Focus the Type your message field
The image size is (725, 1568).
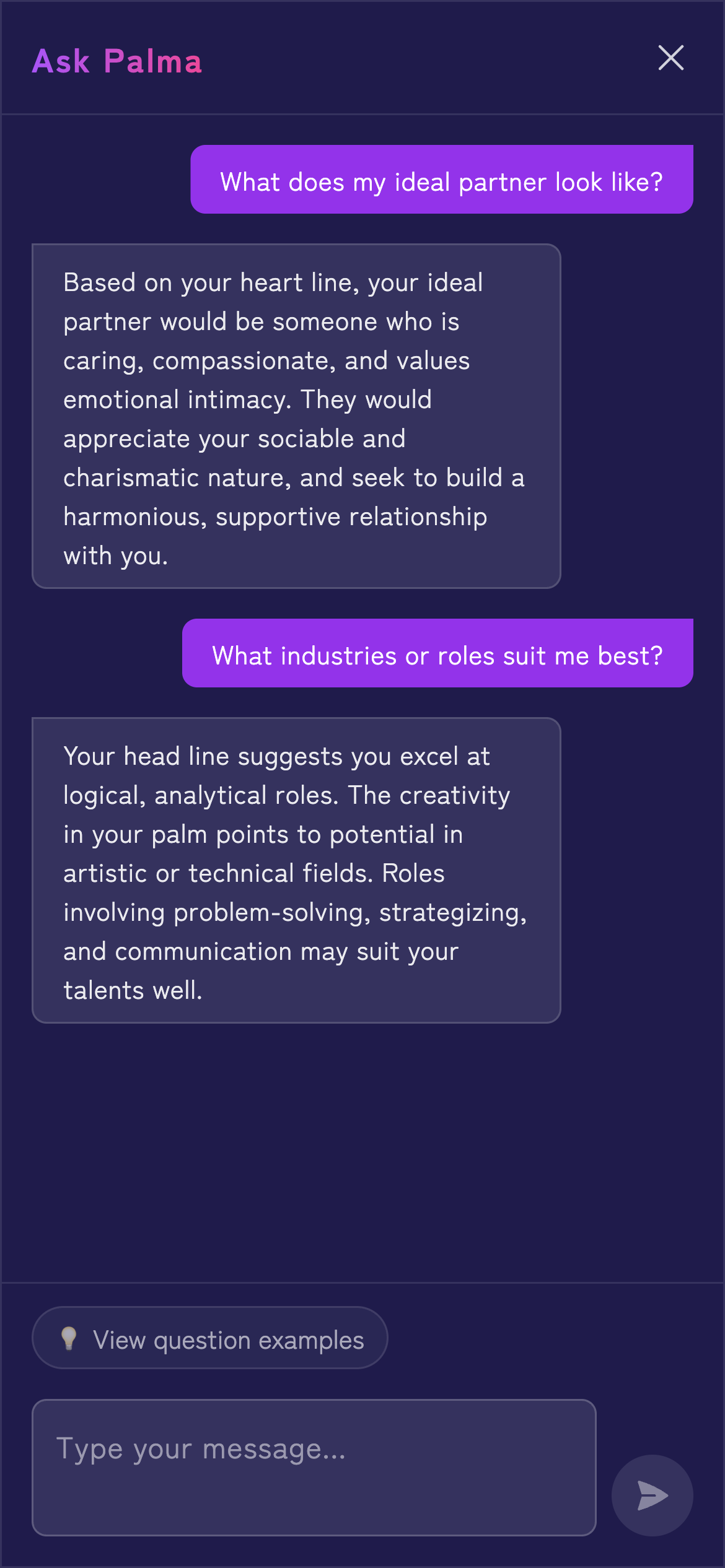pyautogui.click(x=314, y=1467)
